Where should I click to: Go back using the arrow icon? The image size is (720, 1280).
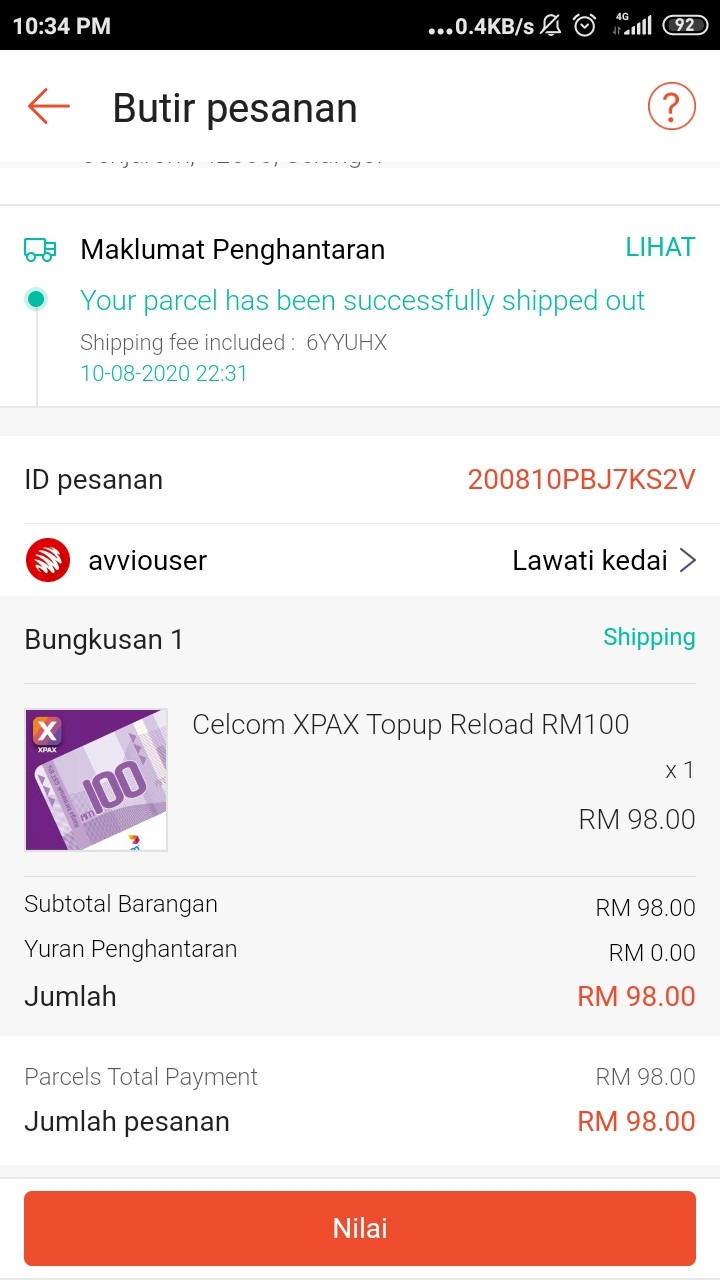48,106
